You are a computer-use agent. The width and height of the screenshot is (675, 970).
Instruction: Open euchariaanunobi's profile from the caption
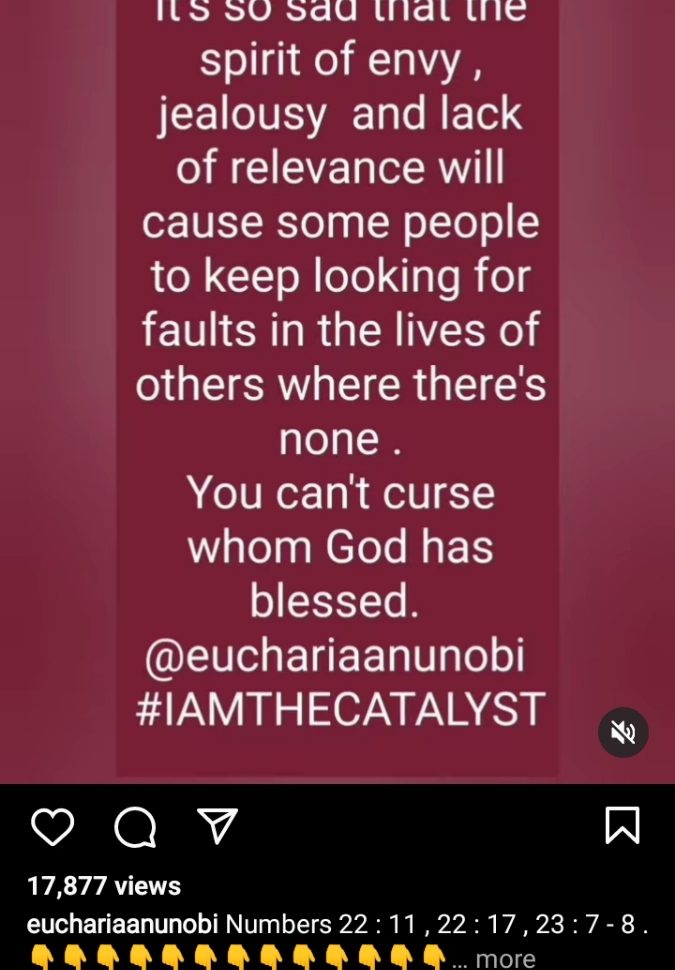[124, 924]
